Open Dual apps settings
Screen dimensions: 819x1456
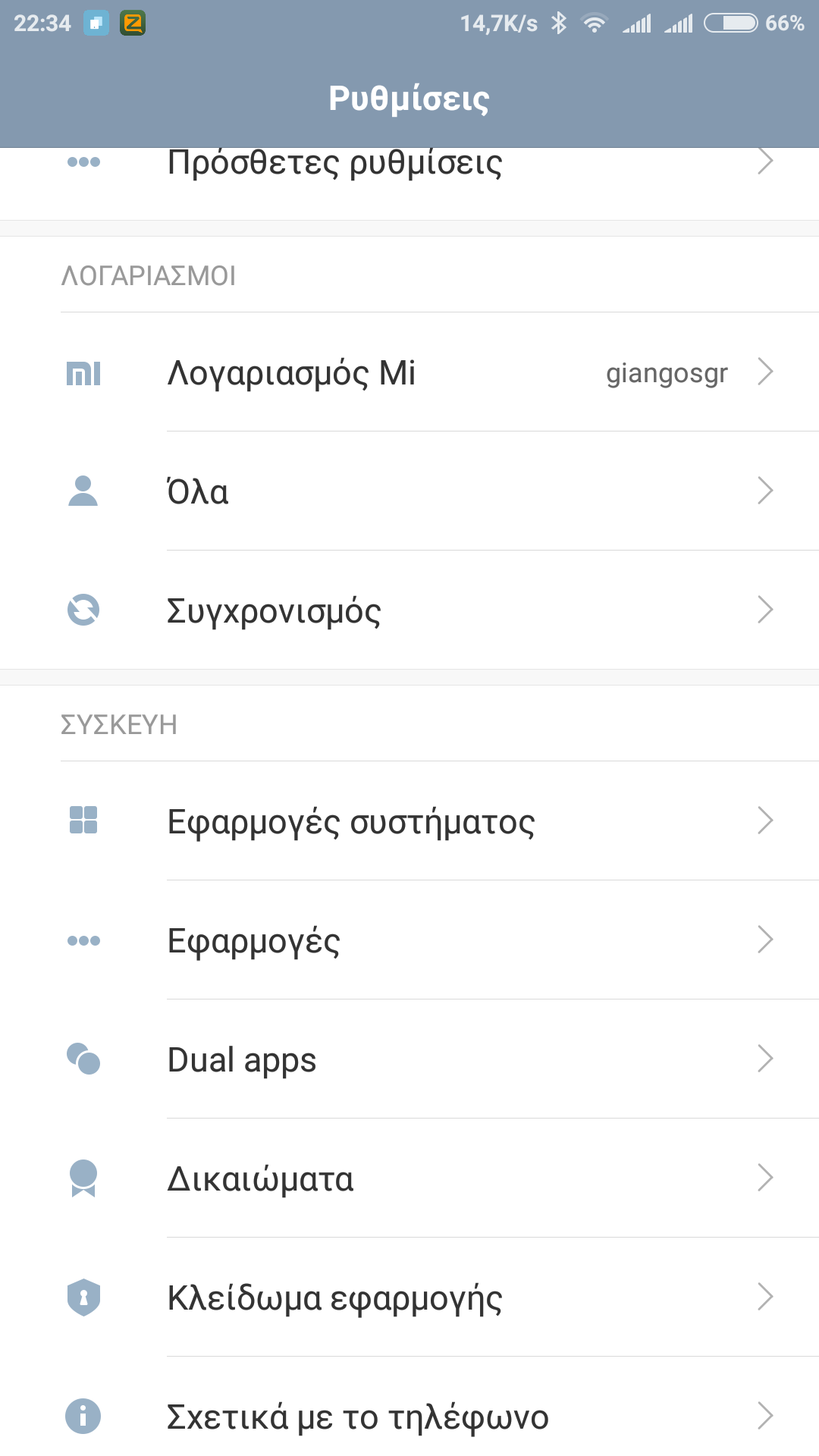(x=409, y=1059)
